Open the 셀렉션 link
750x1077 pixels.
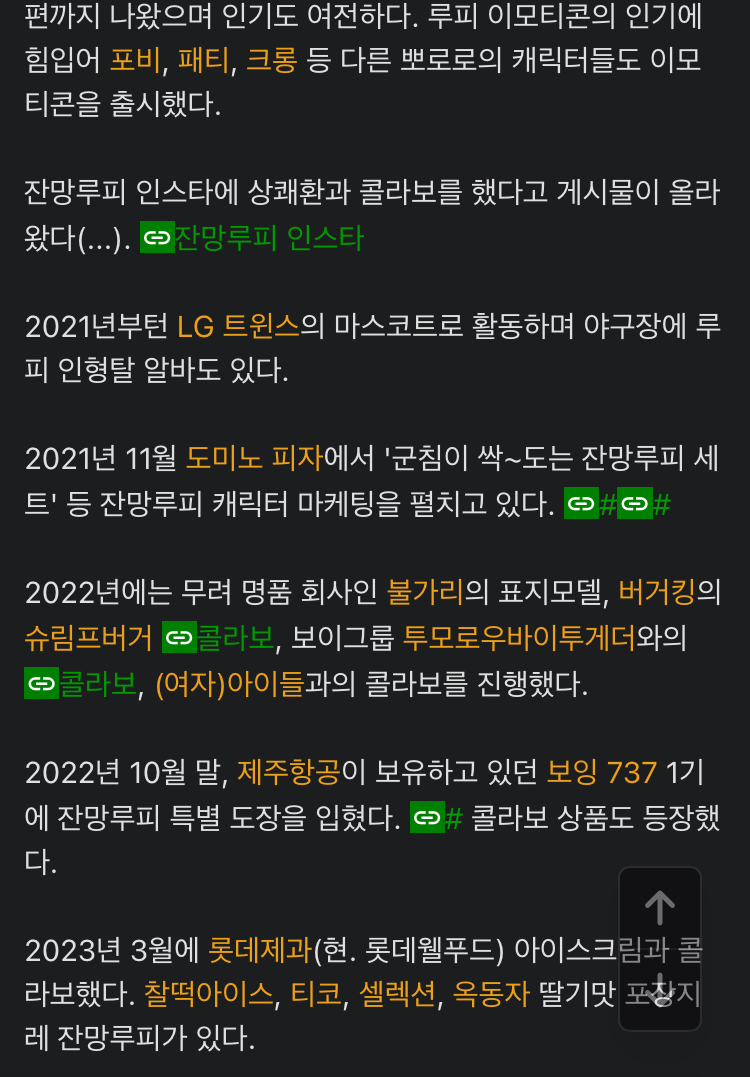(x=397, y=994)
